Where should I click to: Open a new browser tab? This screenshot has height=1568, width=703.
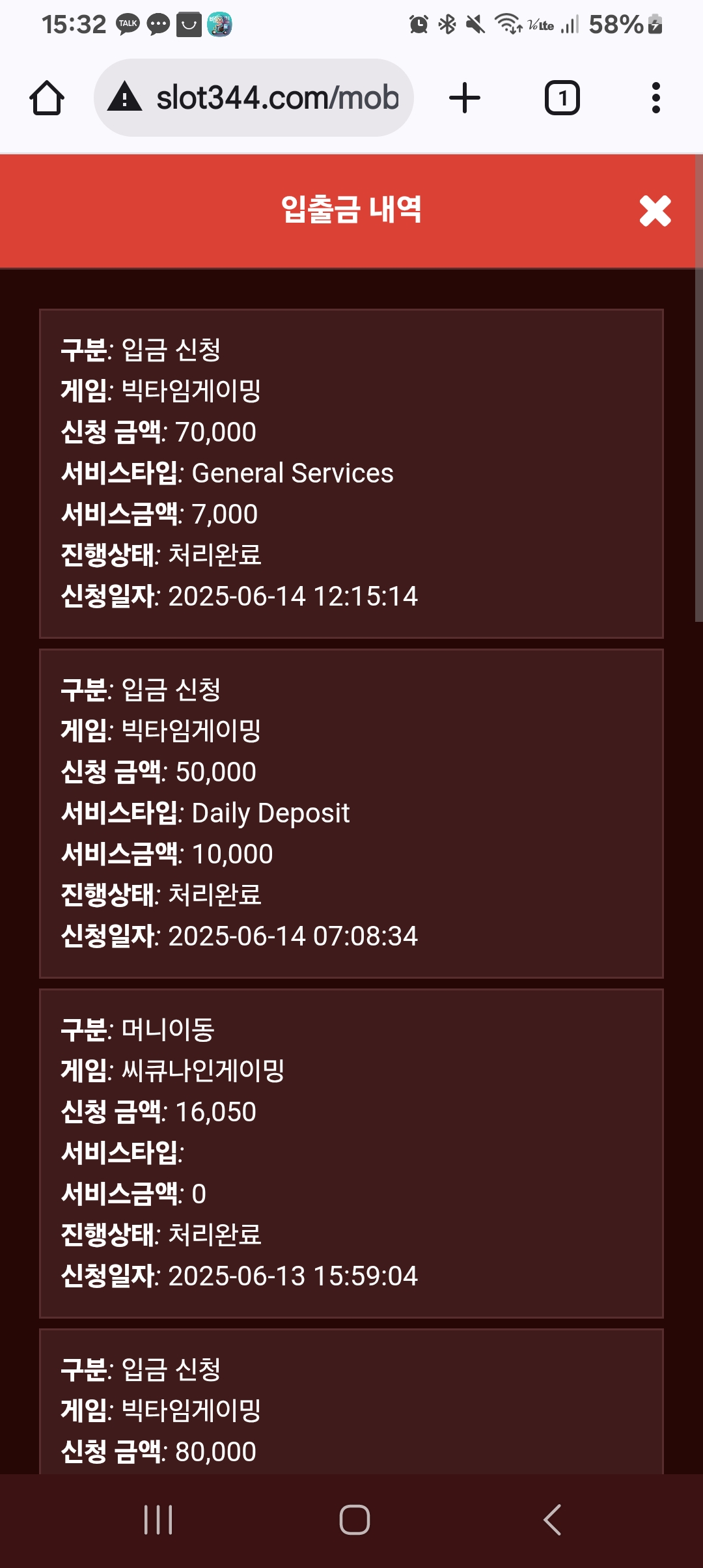465,98
